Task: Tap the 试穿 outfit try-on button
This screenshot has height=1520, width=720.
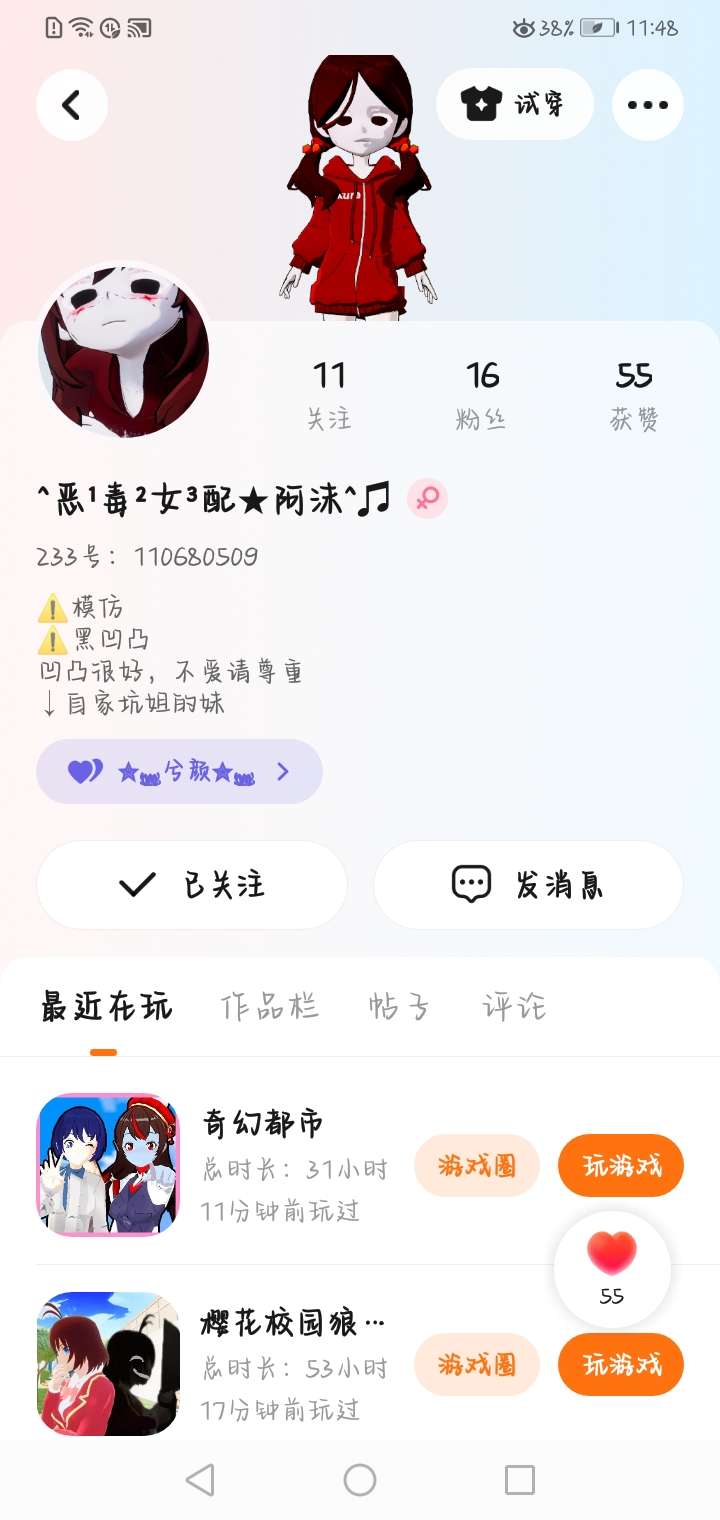Action: click(x=515, y=104)
